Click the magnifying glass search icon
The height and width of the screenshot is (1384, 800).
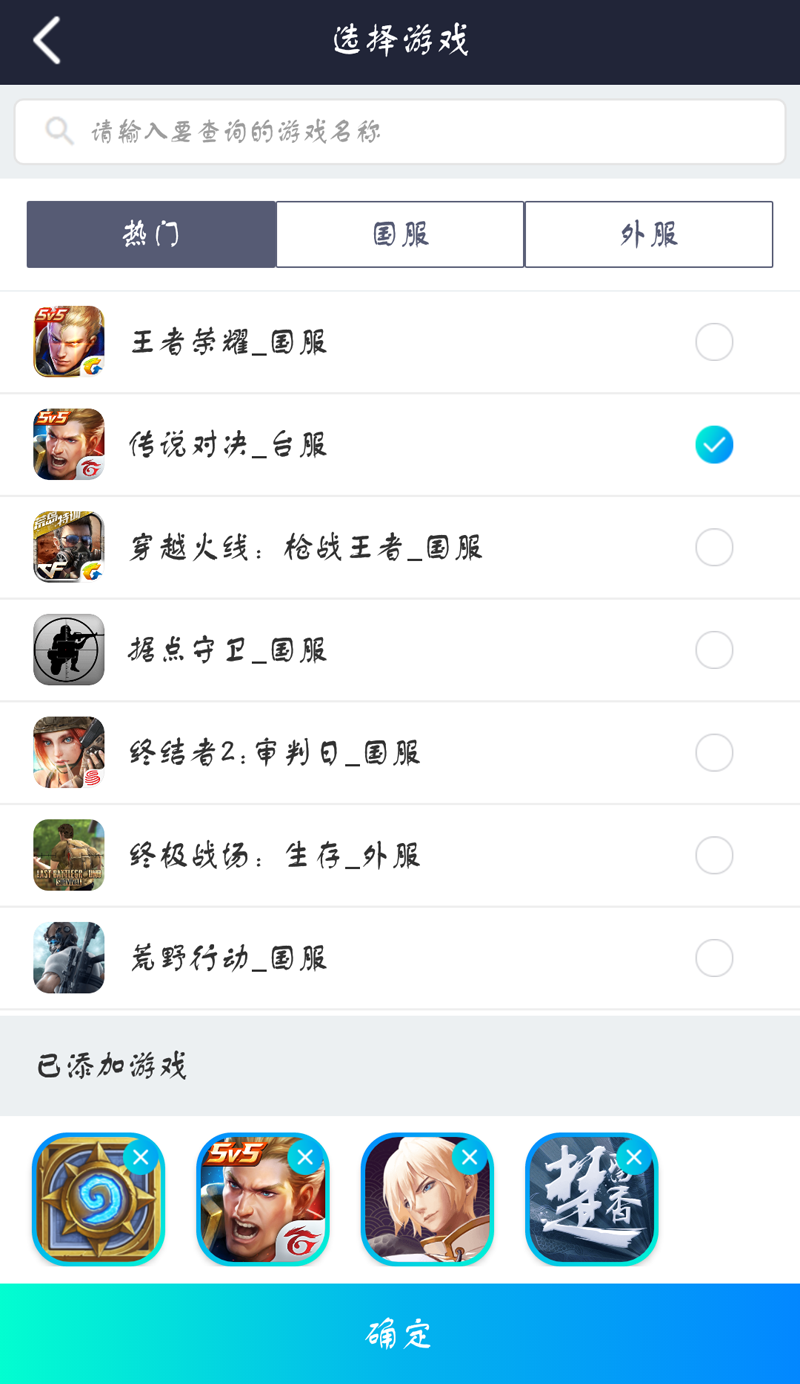point(58,130)
